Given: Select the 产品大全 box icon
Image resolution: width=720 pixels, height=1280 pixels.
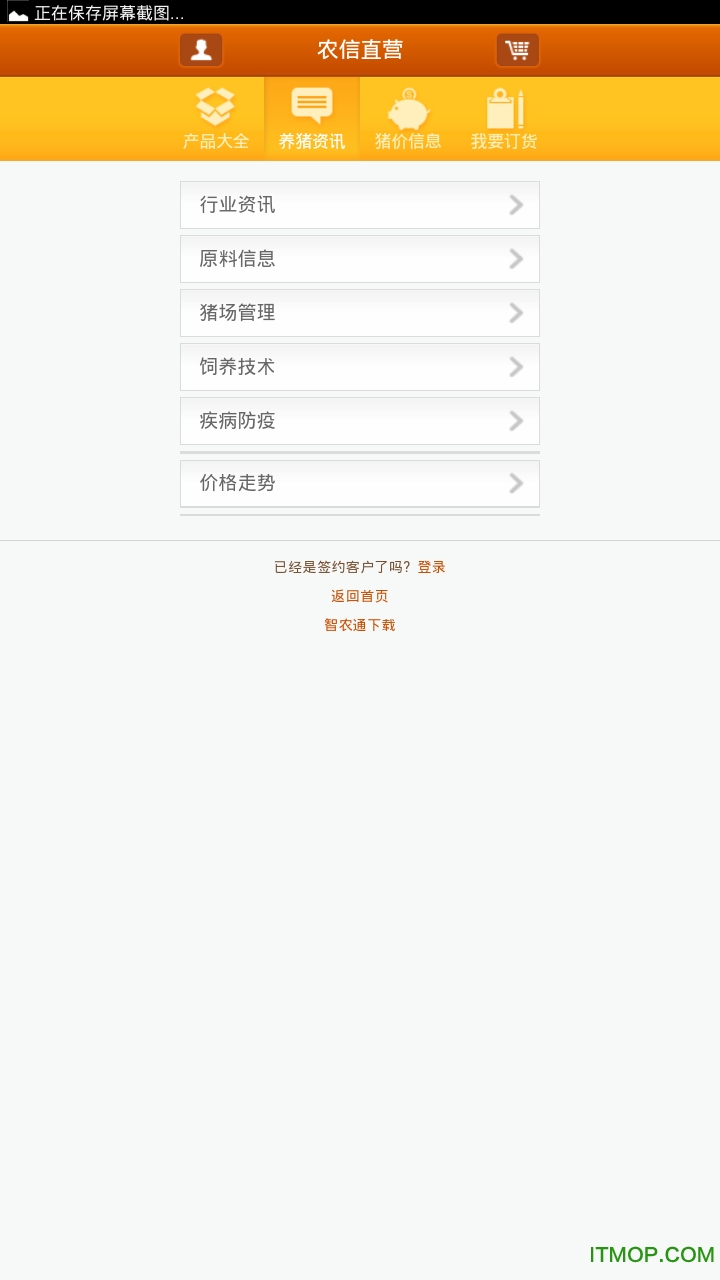Looking at the screenshot, I should (214, 105).
